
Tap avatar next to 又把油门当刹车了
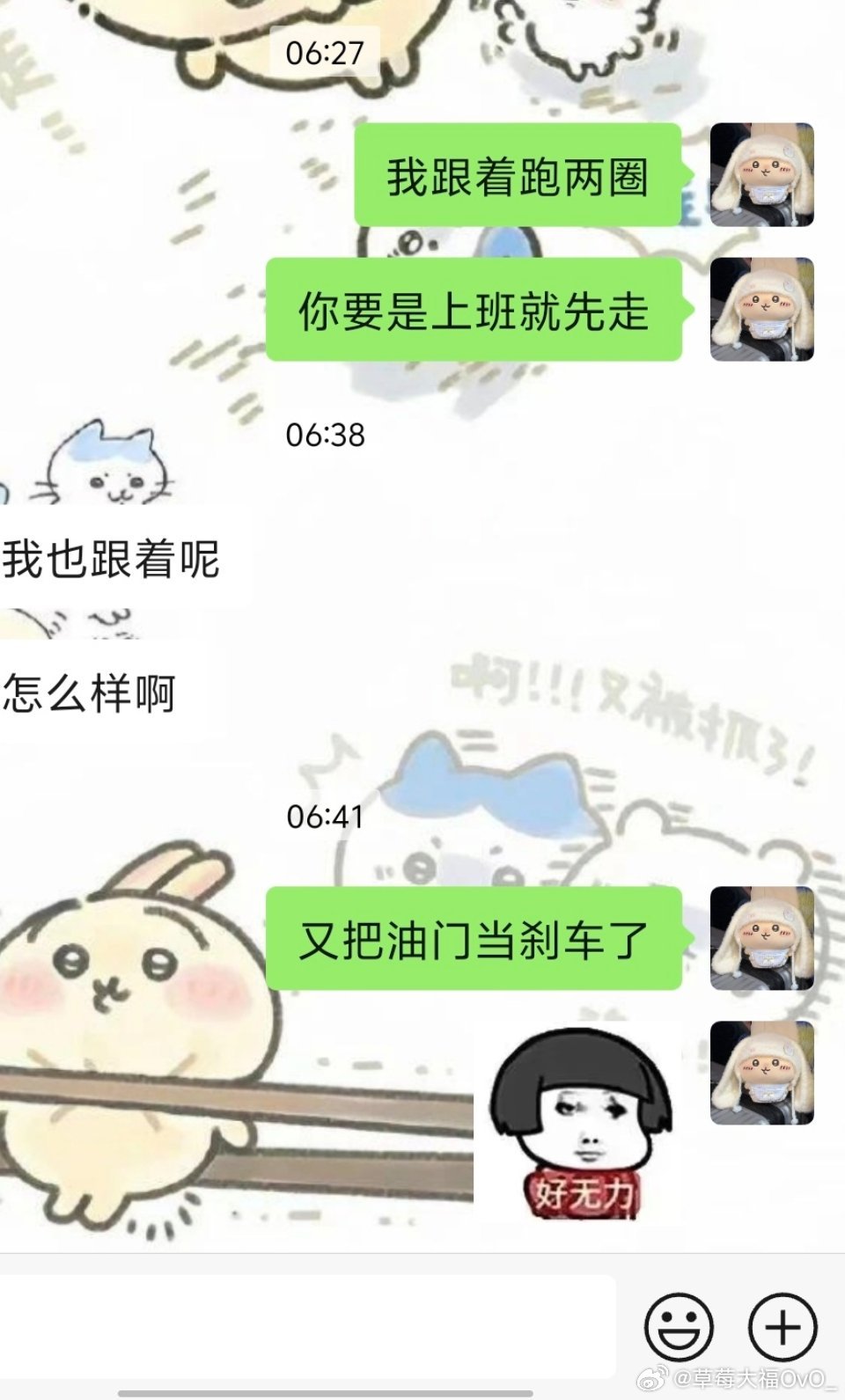(x=761, y=938)
